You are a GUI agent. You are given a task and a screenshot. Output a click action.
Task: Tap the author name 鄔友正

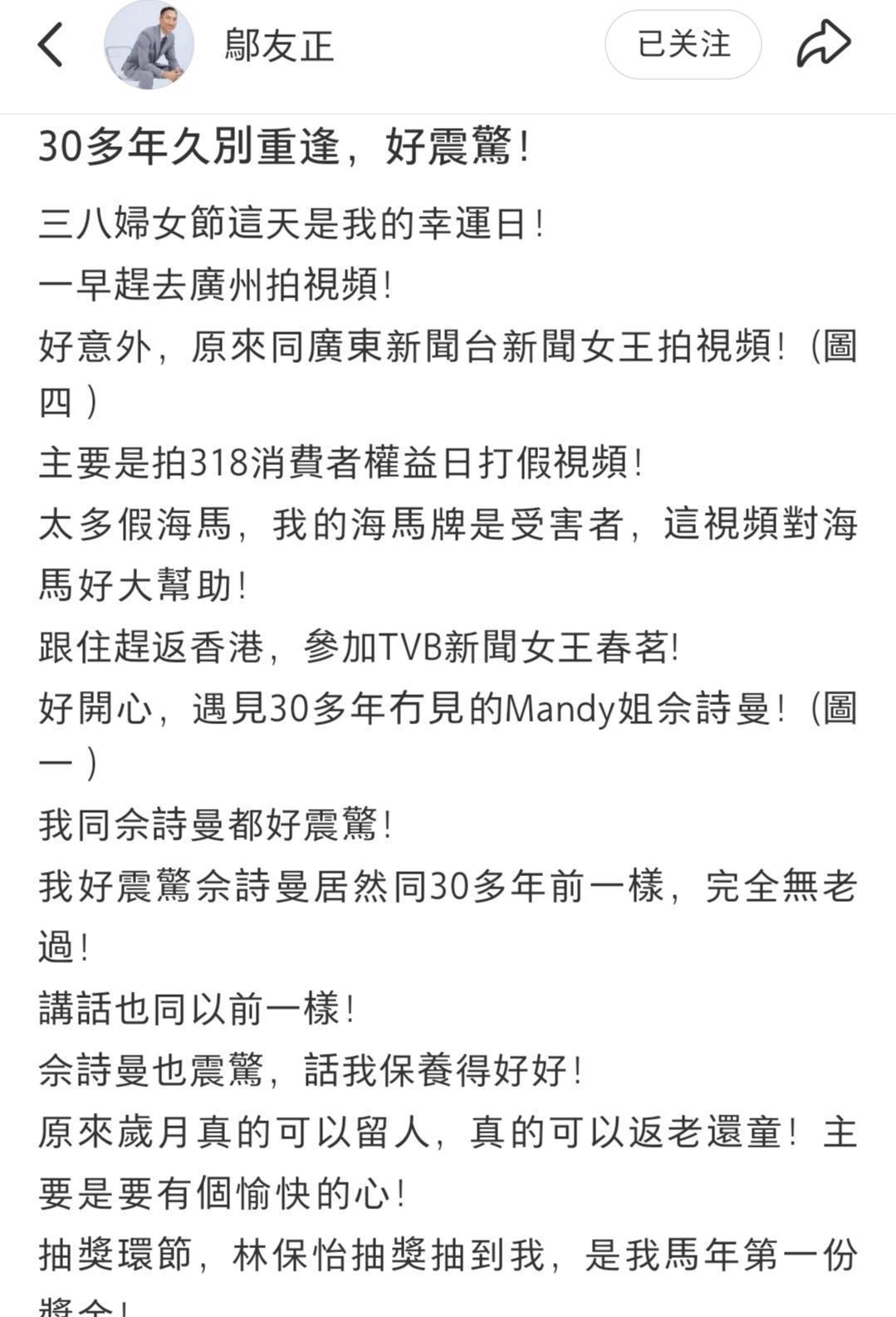point(279,45)
